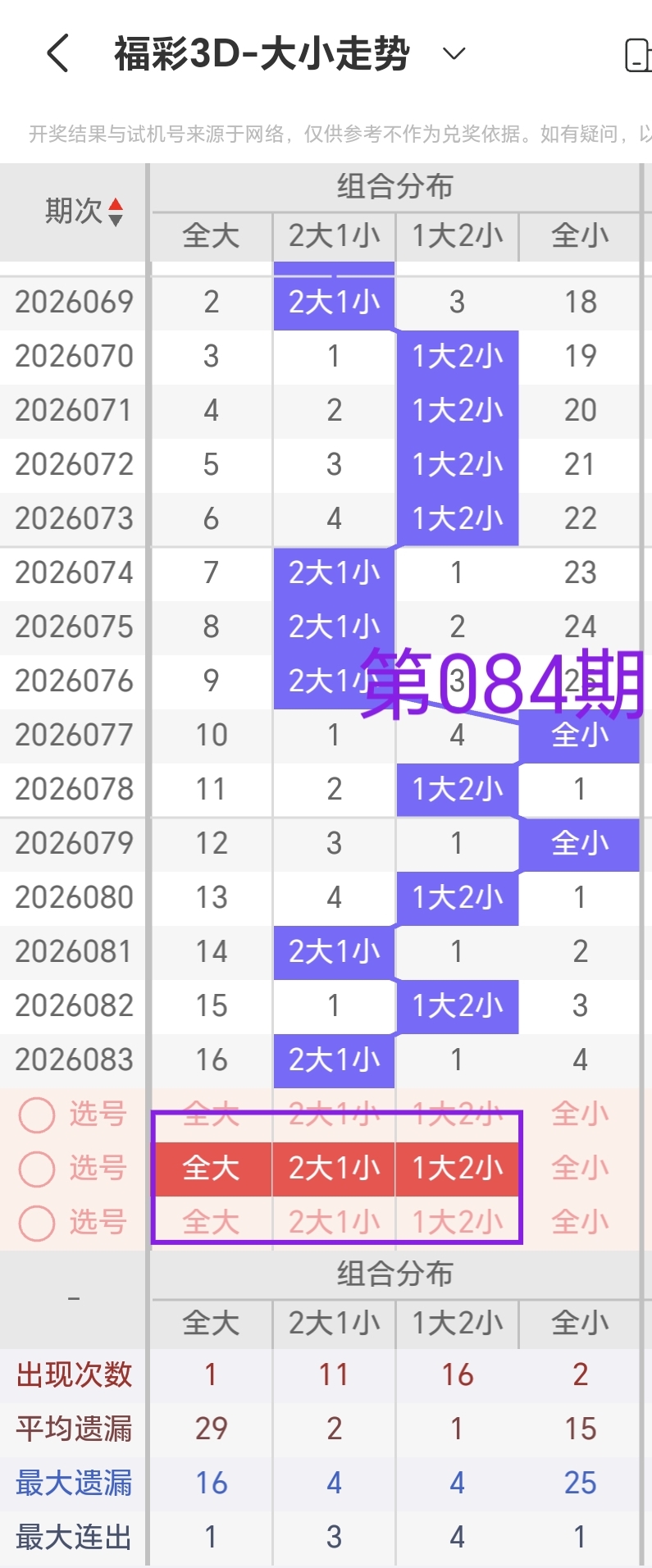Click the ascending sort triangle next to 期次
652x1568 pixels.
pos(117,204)
